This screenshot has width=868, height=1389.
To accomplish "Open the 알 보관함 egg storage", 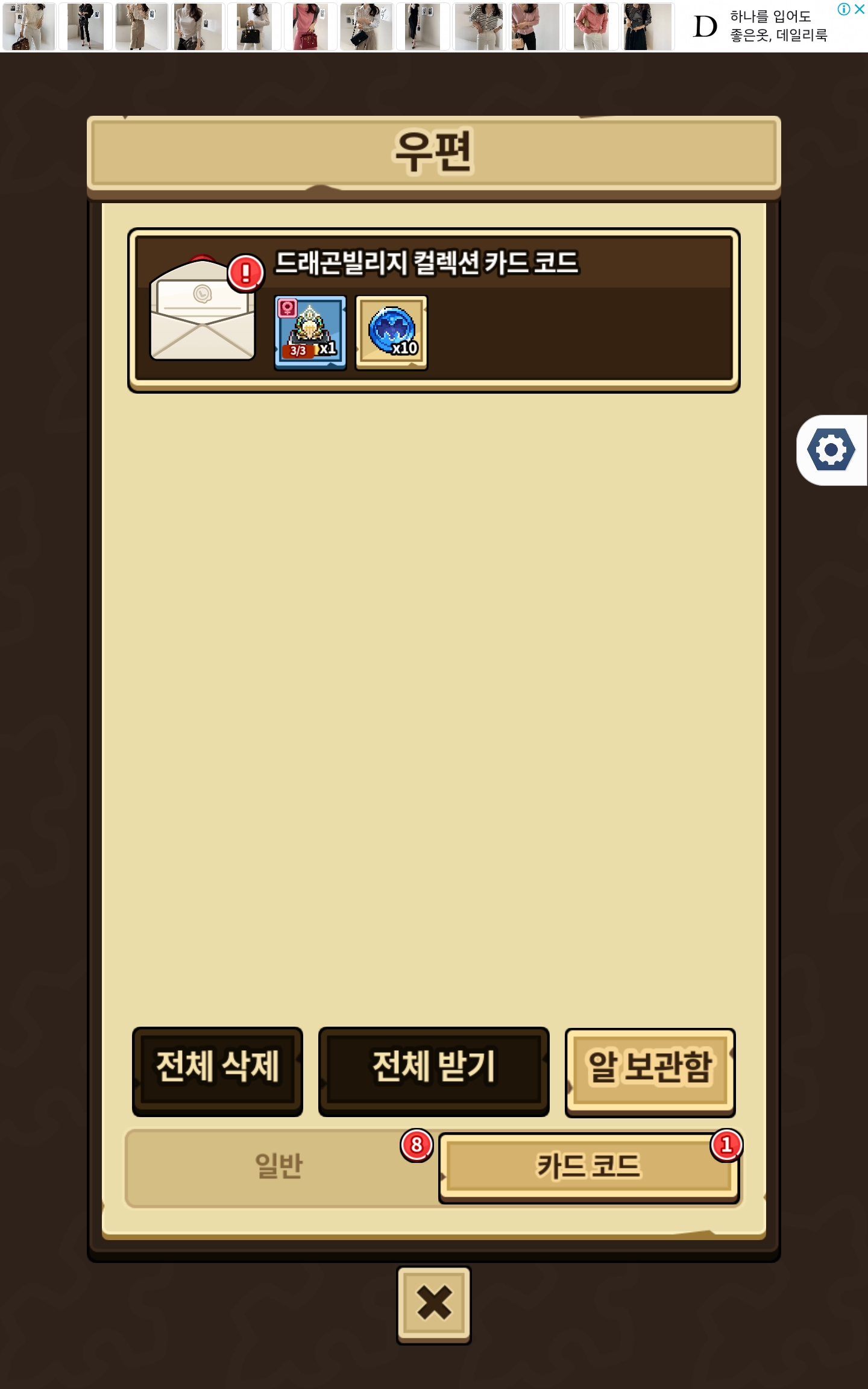I will [650, 1071].
